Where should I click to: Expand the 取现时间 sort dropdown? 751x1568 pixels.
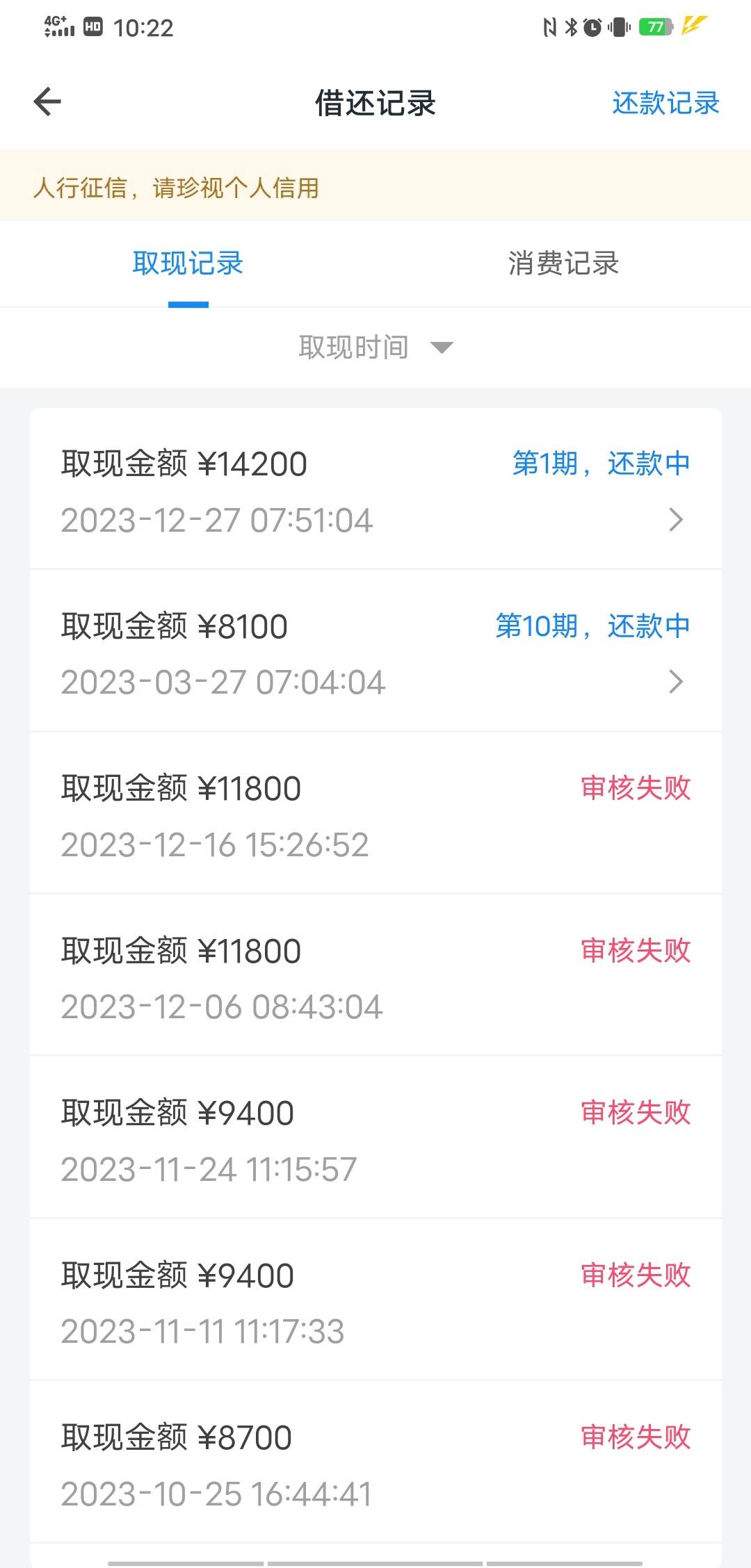point(375,347)
